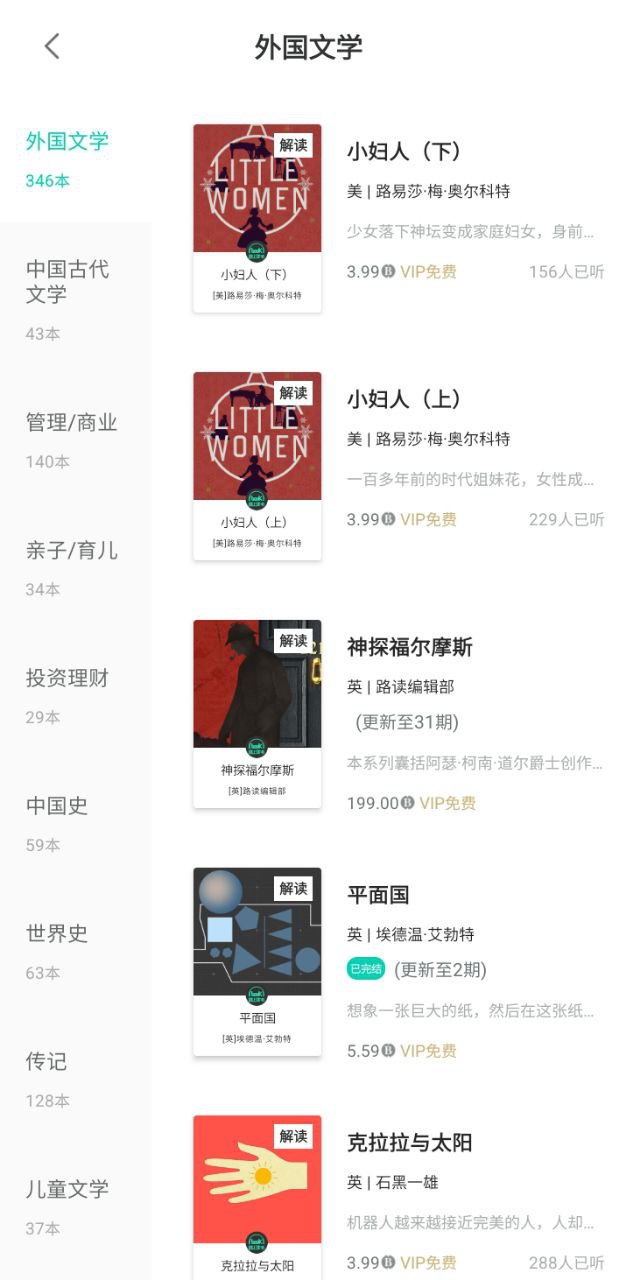Go back using the top-left arrow
The width and height of the screenshot is (630, 1280).
[52, 46]
